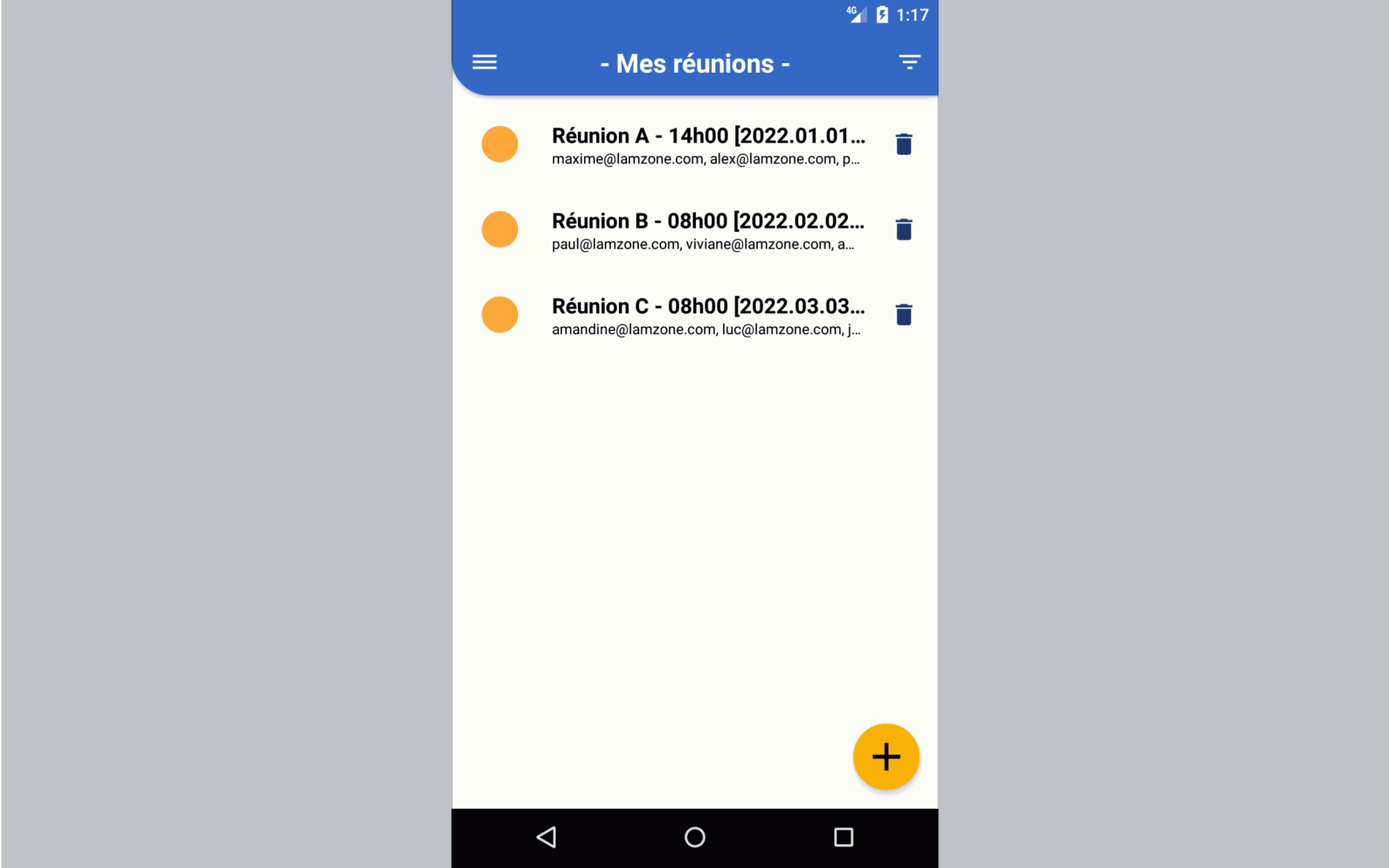Image resolution: width=1389 pixels, height=868 pixels.
Task: Tap the system home button
Action: coord(694,837)
